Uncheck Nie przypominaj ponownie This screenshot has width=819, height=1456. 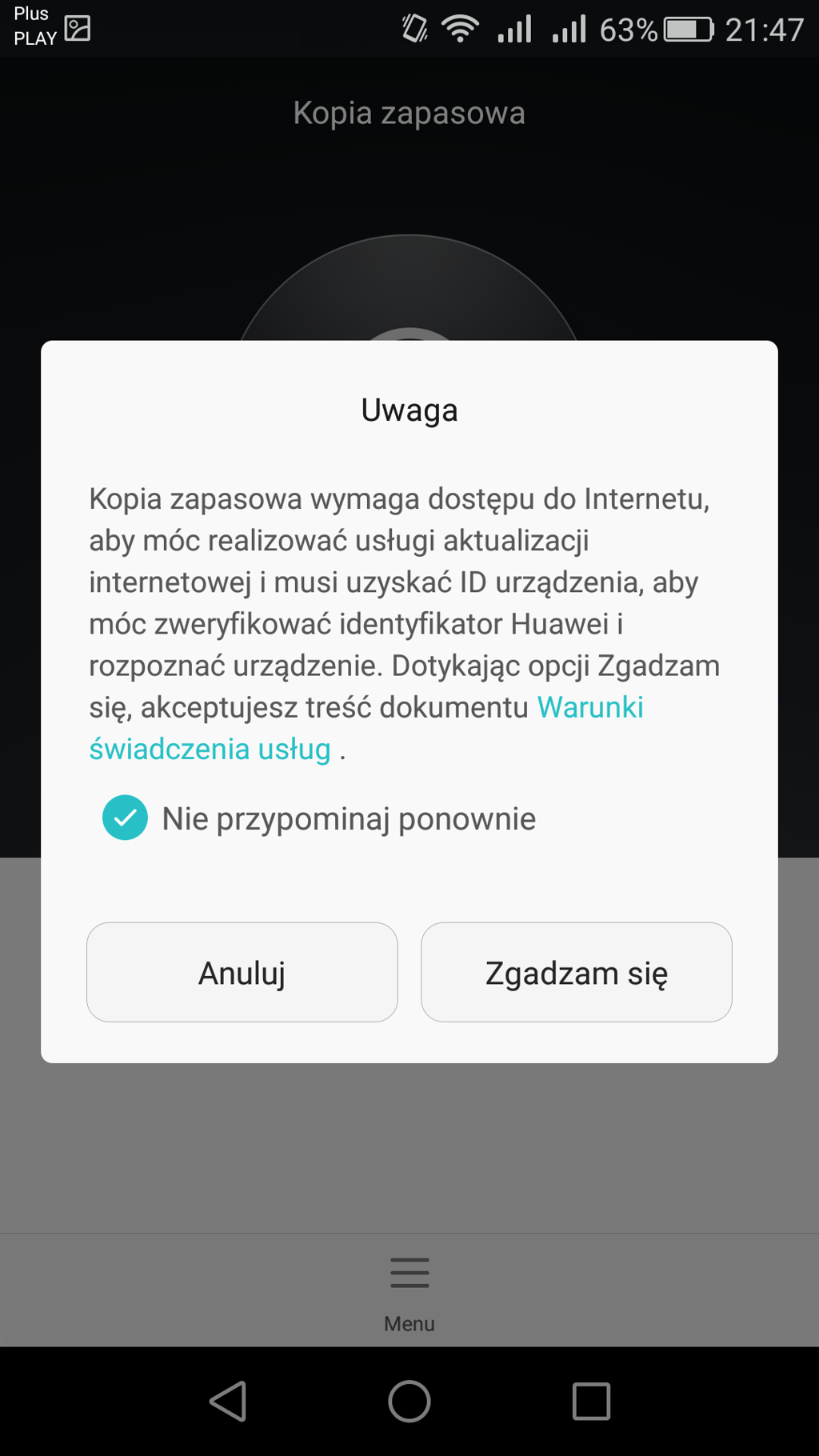click(126, 818)
